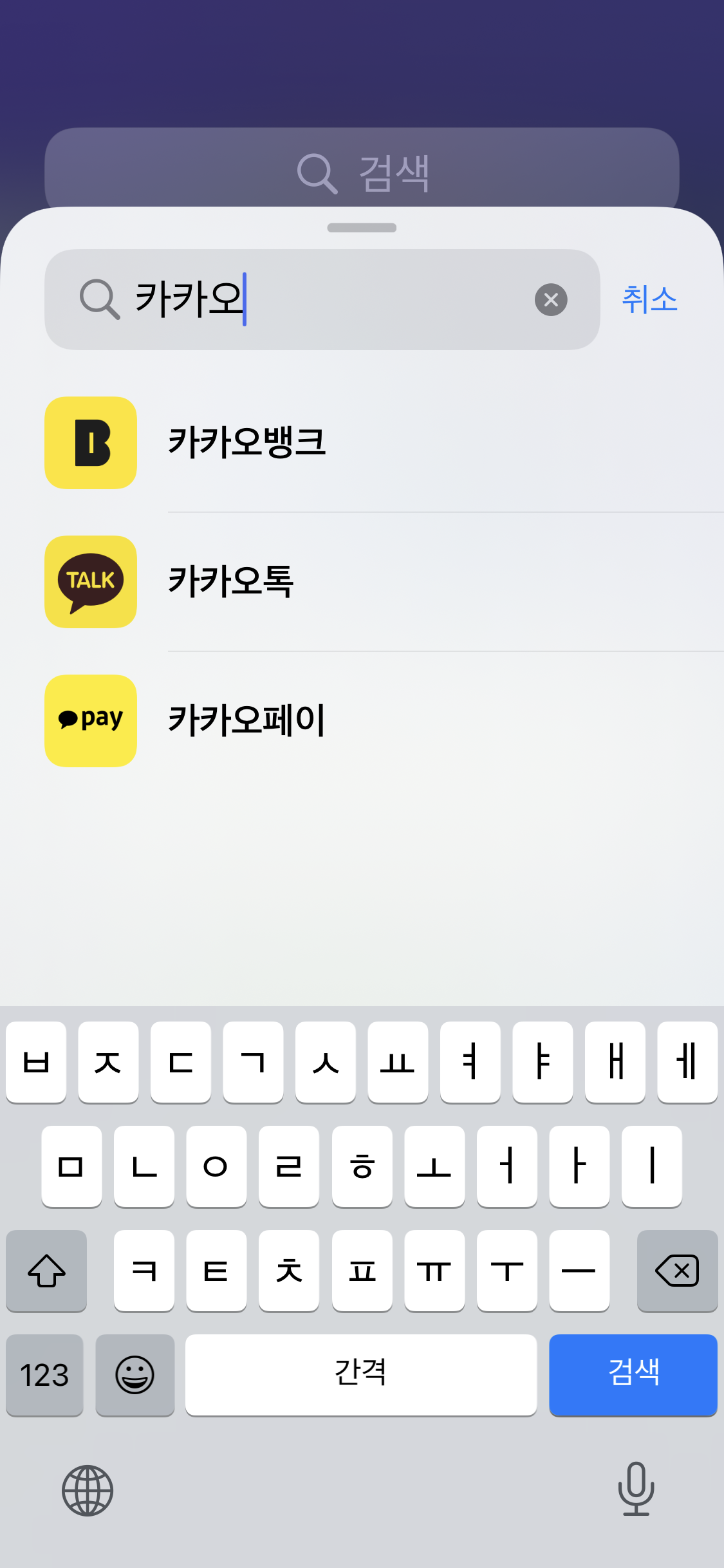Focus the search field containing 카카오
The width and height of the screenshot is (724, 1568).
(x=322, y=299)
